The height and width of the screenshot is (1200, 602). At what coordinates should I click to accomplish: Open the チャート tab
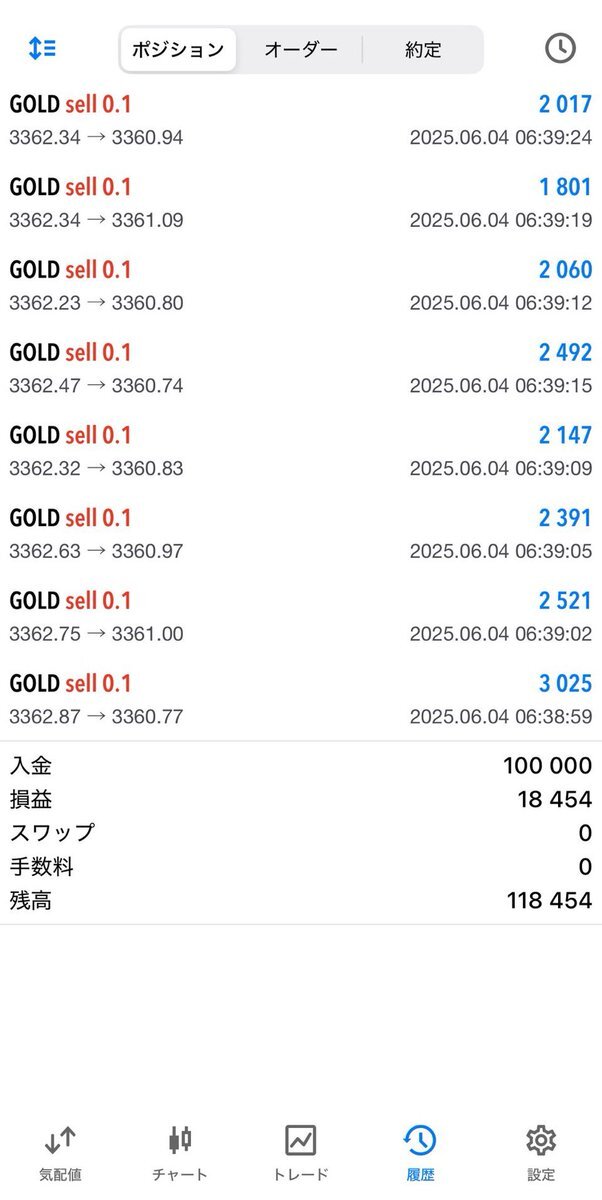coord(180,1153)
